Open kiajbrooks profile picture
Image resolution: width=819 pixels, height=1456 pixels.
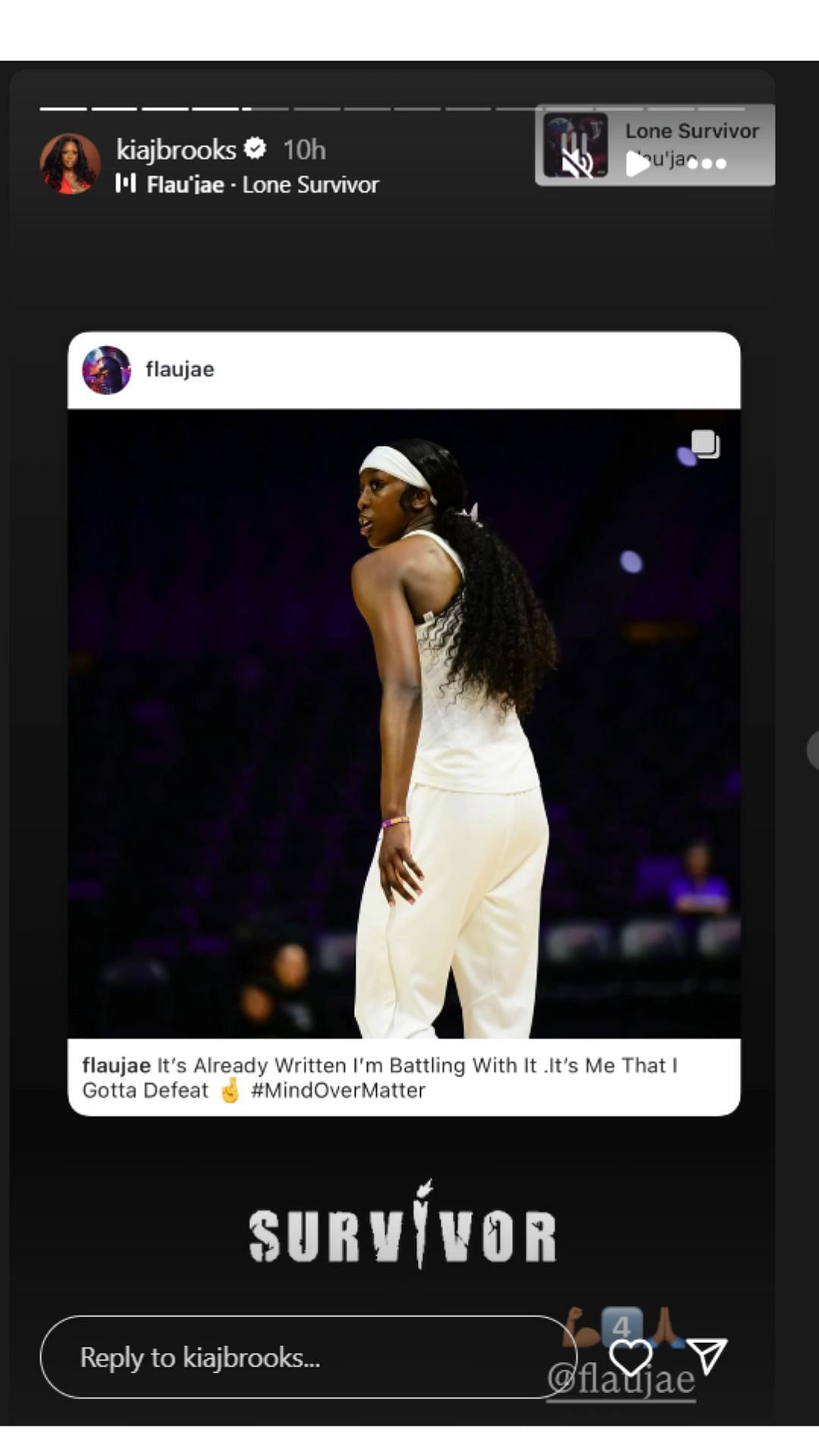point(70,164)
